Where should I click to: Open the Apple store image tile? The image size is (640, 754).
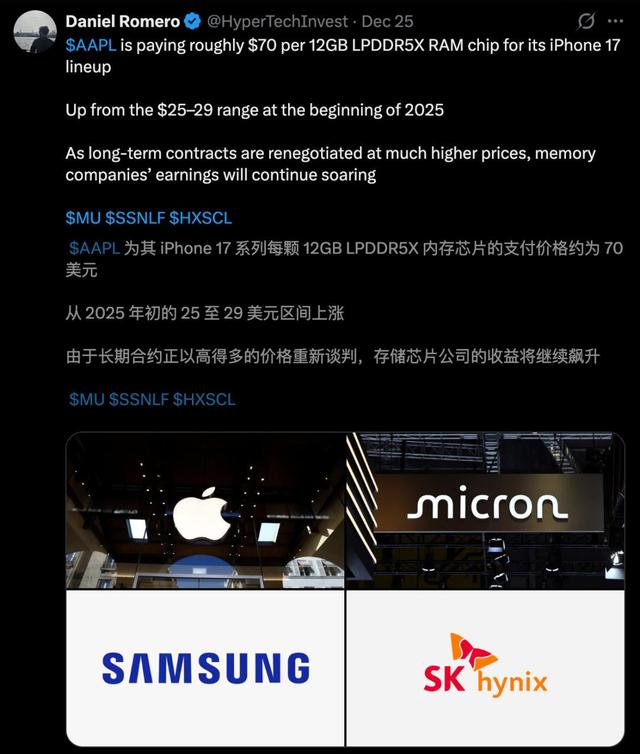pyautogui.click(x=204, y=512)
